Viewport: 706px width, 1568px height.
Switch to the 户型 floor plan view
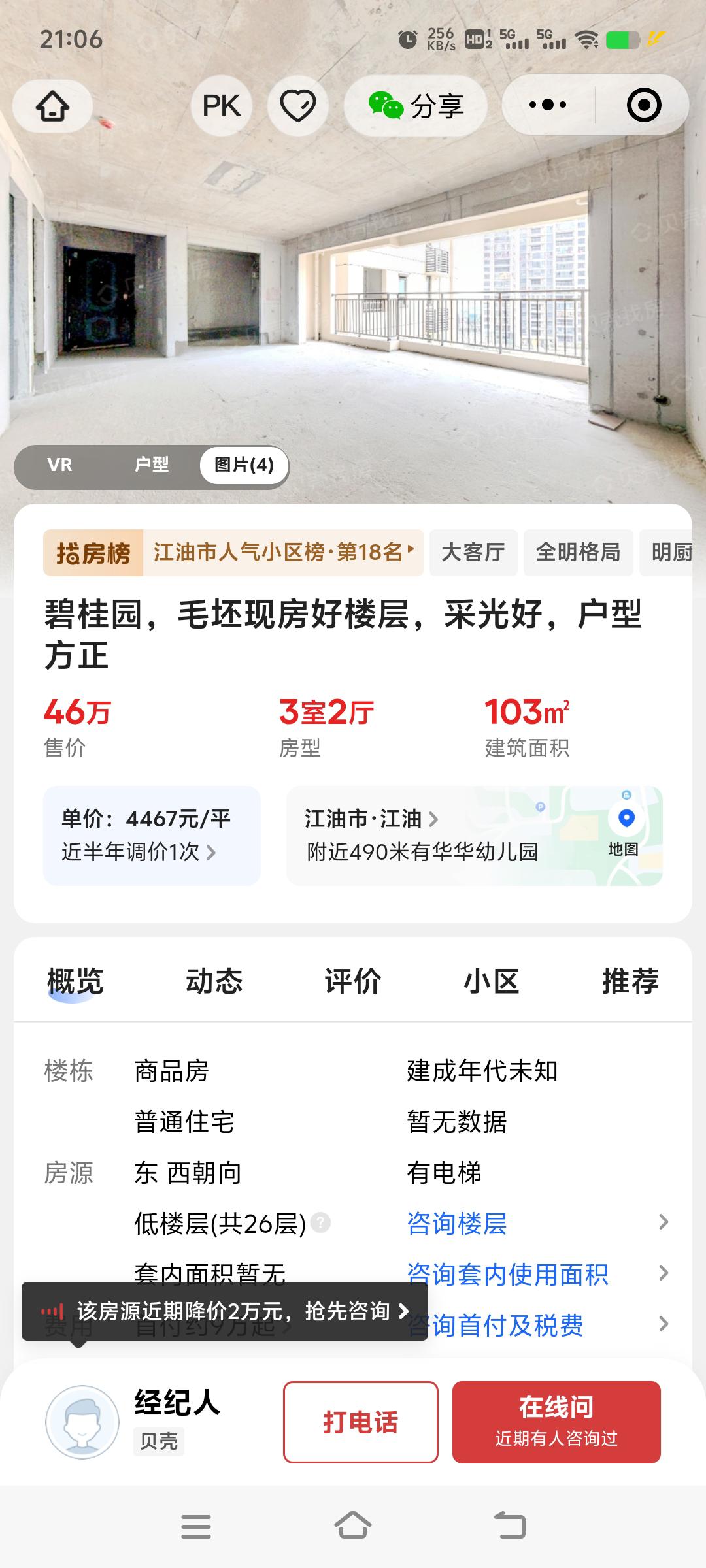(152, 465)
